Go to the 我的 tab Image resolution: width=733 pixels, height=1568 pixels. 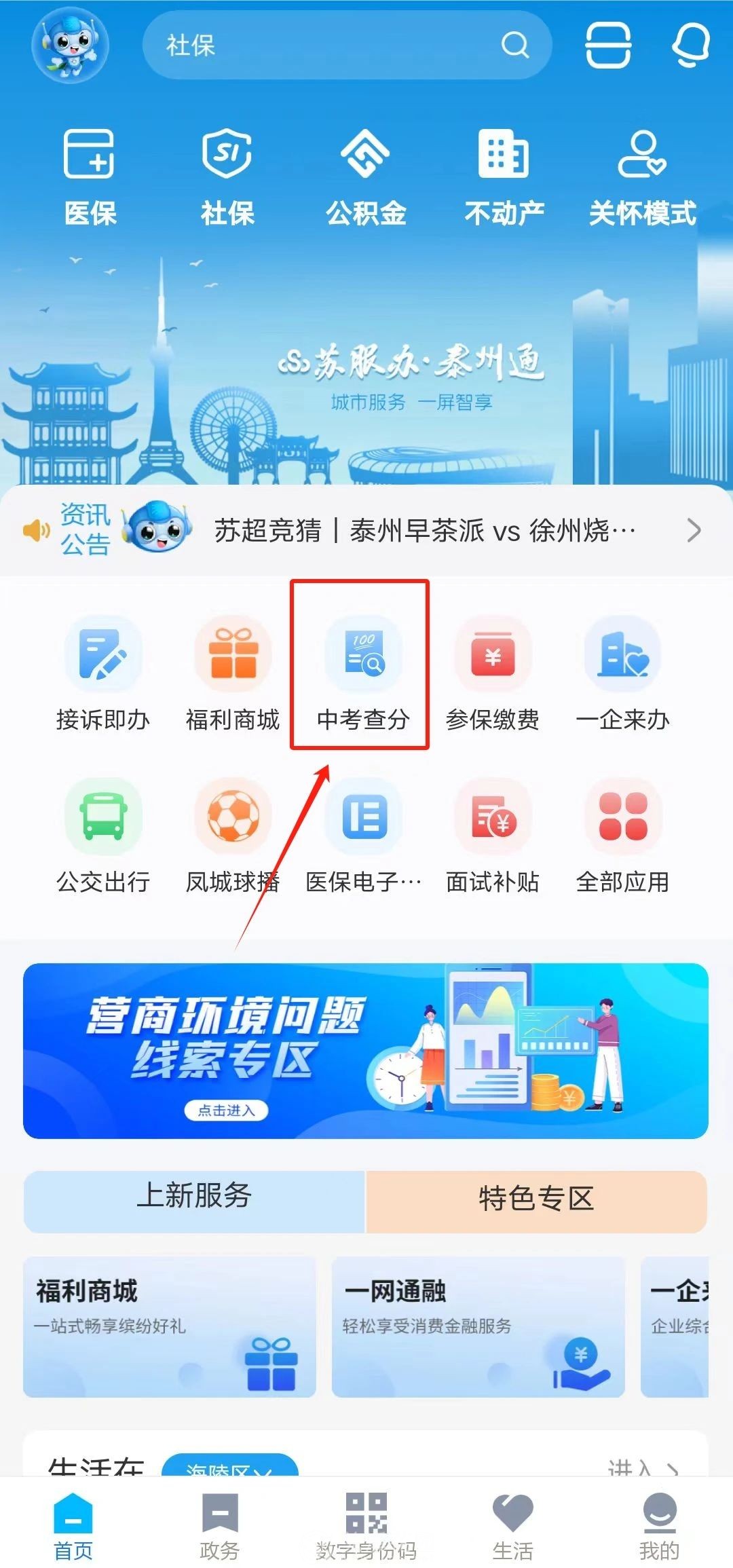pyautogui.click(x=659, y=1523)
